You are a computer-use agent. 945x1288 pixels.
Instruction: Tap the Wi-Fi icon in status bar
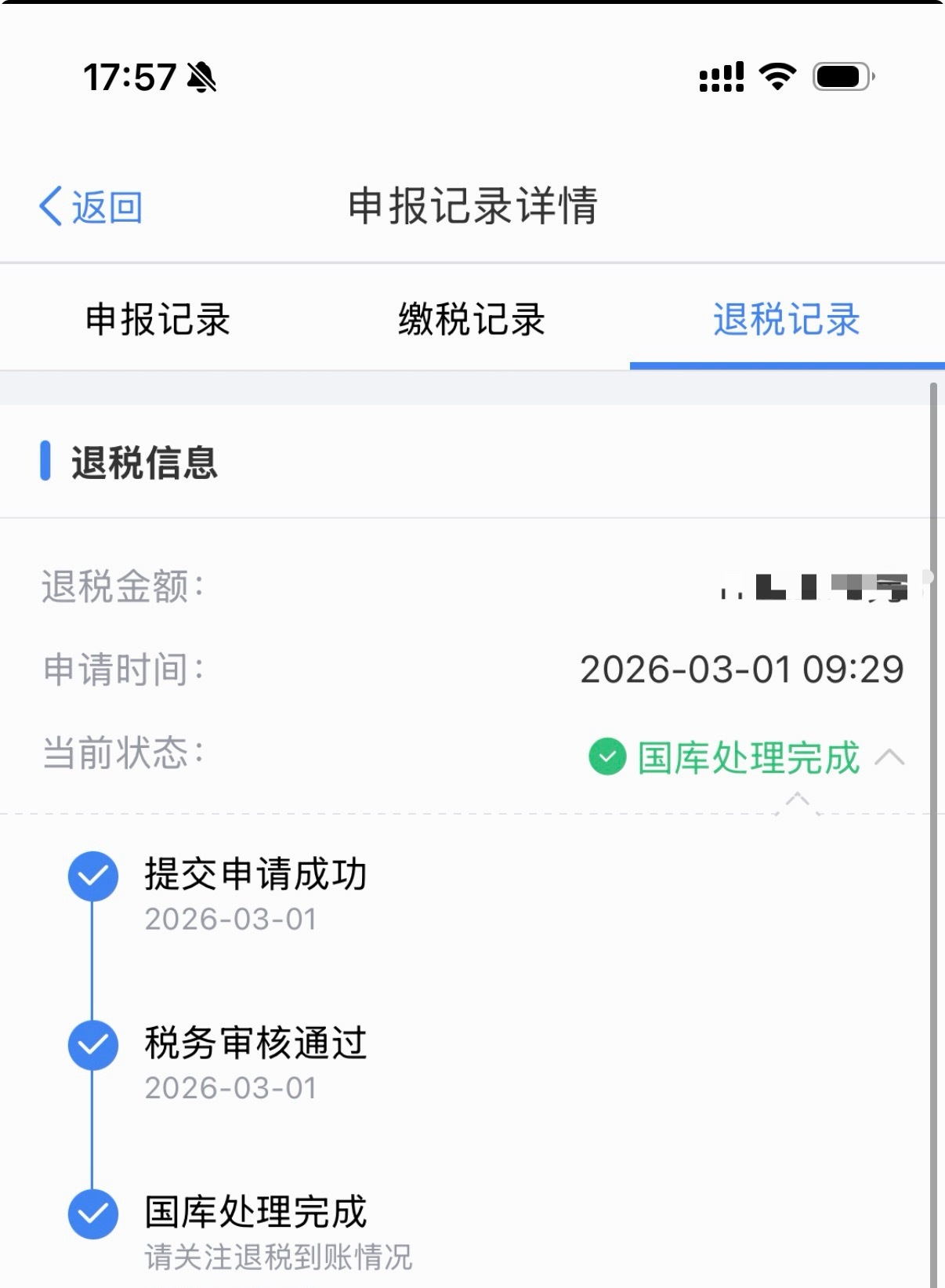[777, 76]
